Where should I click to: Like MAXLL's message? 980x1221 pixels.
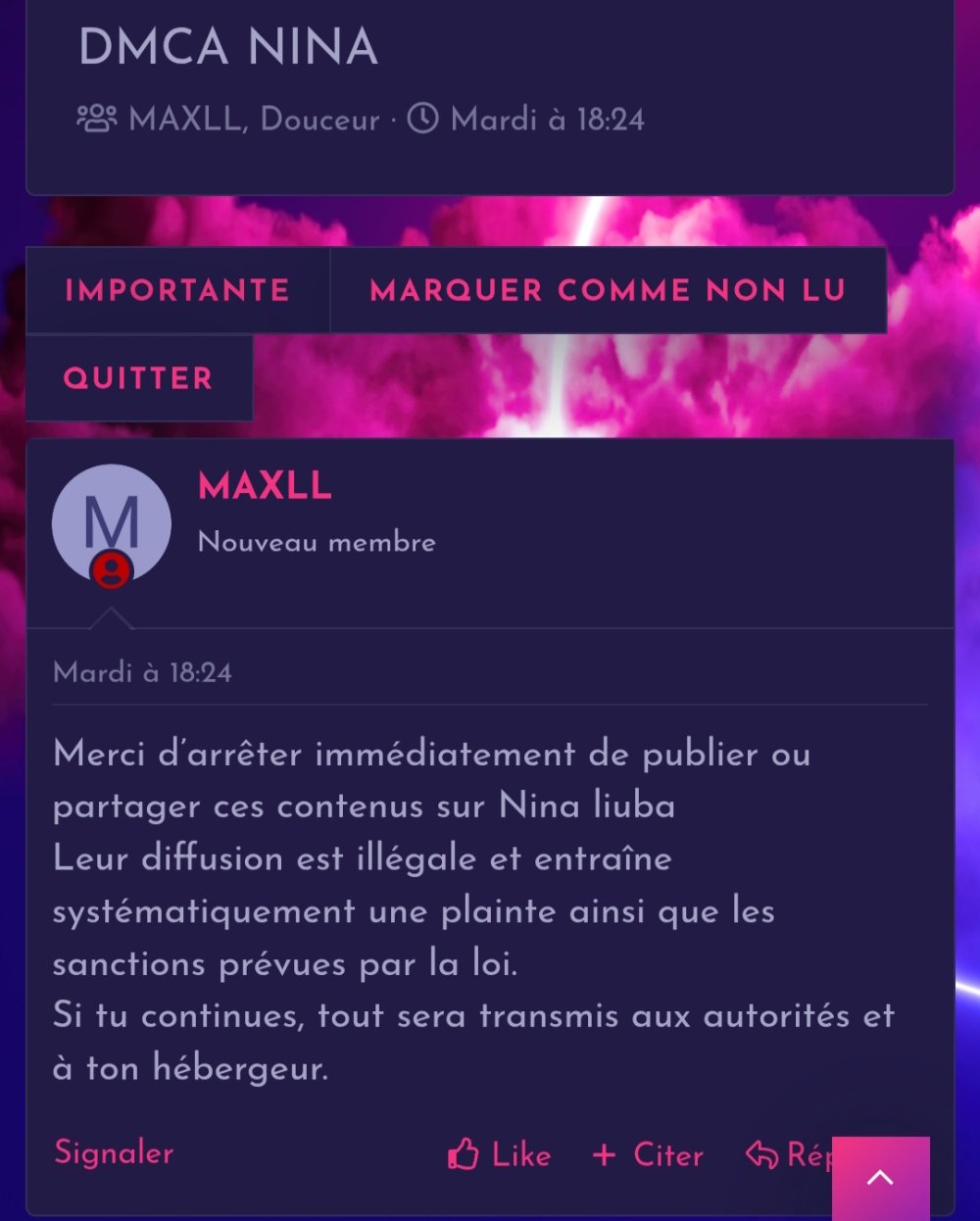coord(500,1155)
